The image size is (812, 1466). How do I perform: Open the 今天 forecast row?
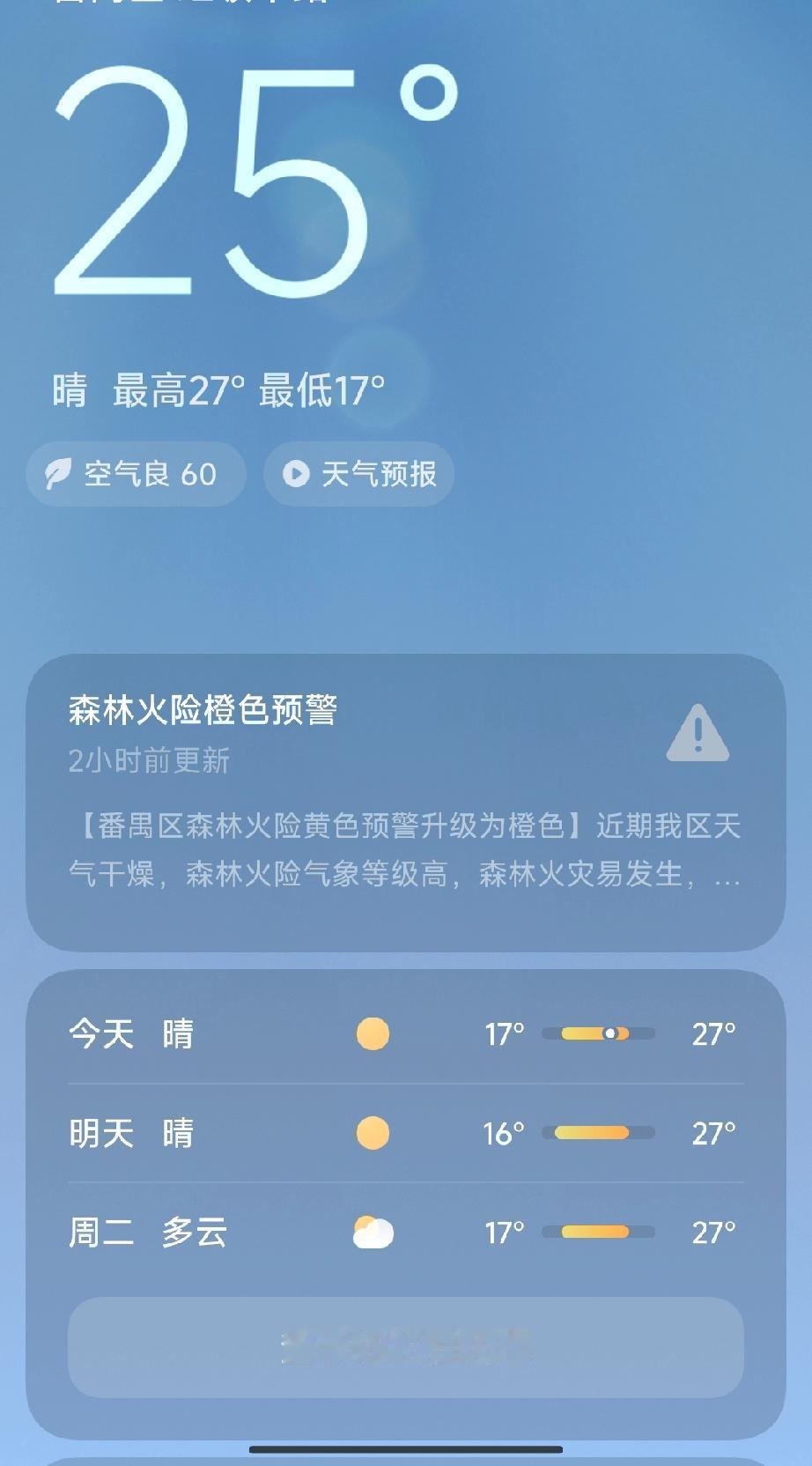pyautogui.click(x=405, y=1033)
